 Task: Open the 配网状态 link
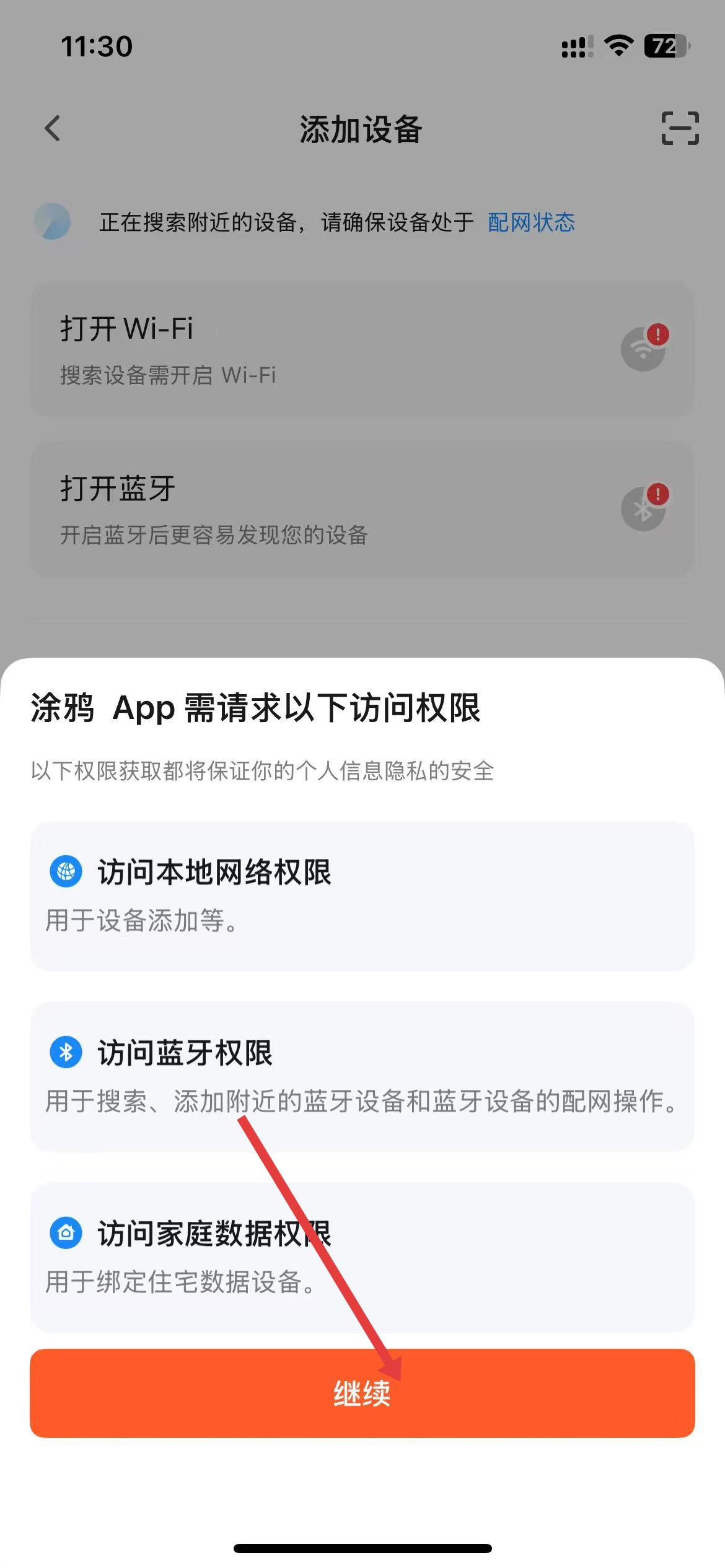point(531,222)
